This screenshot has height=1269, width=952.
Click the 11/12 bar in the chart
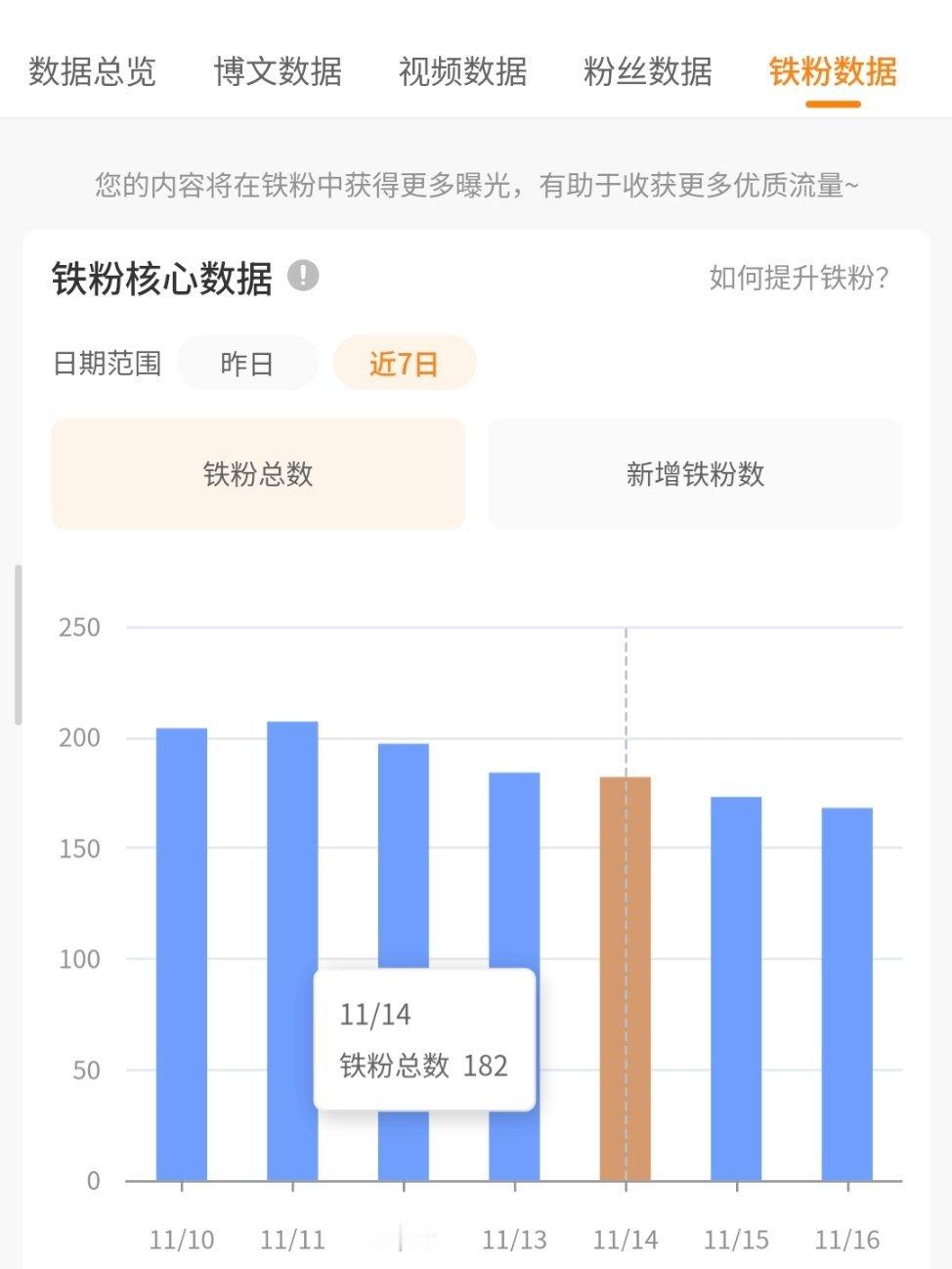click(x=402, y=880)
